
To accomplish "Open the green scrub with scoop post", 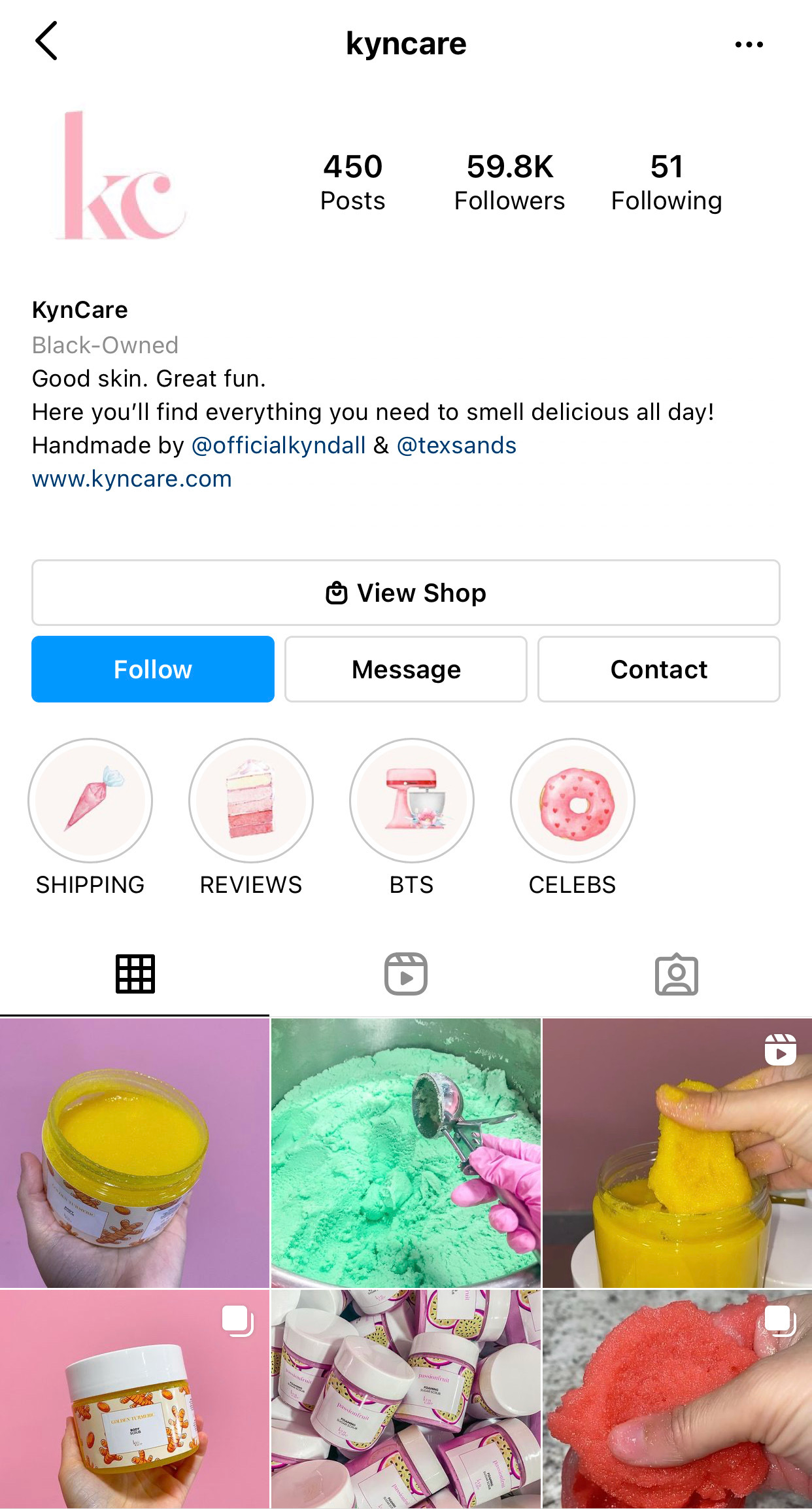I will (x=405, y=1153).
